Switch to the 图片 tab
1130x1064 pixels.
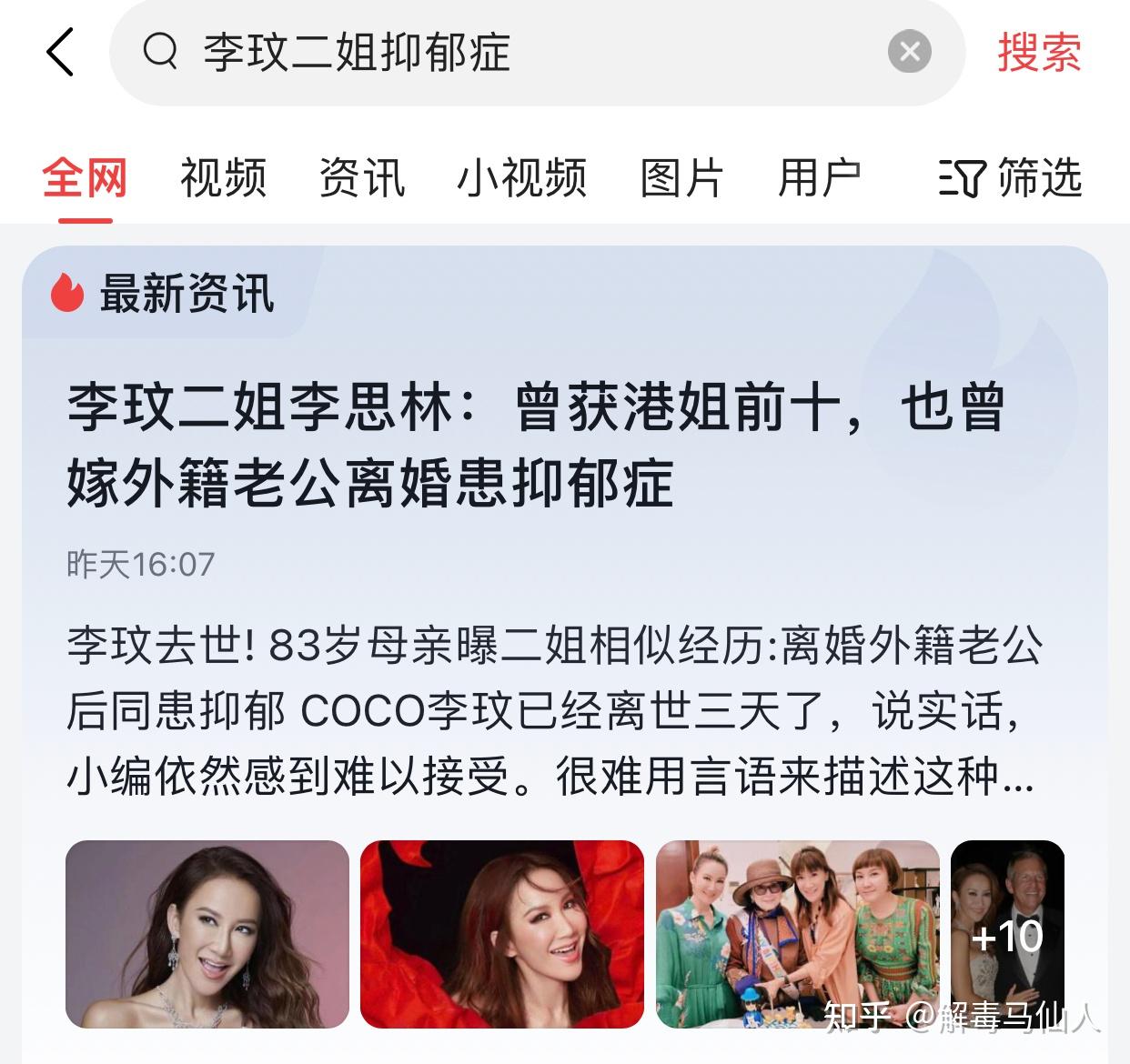pos(681,177)
